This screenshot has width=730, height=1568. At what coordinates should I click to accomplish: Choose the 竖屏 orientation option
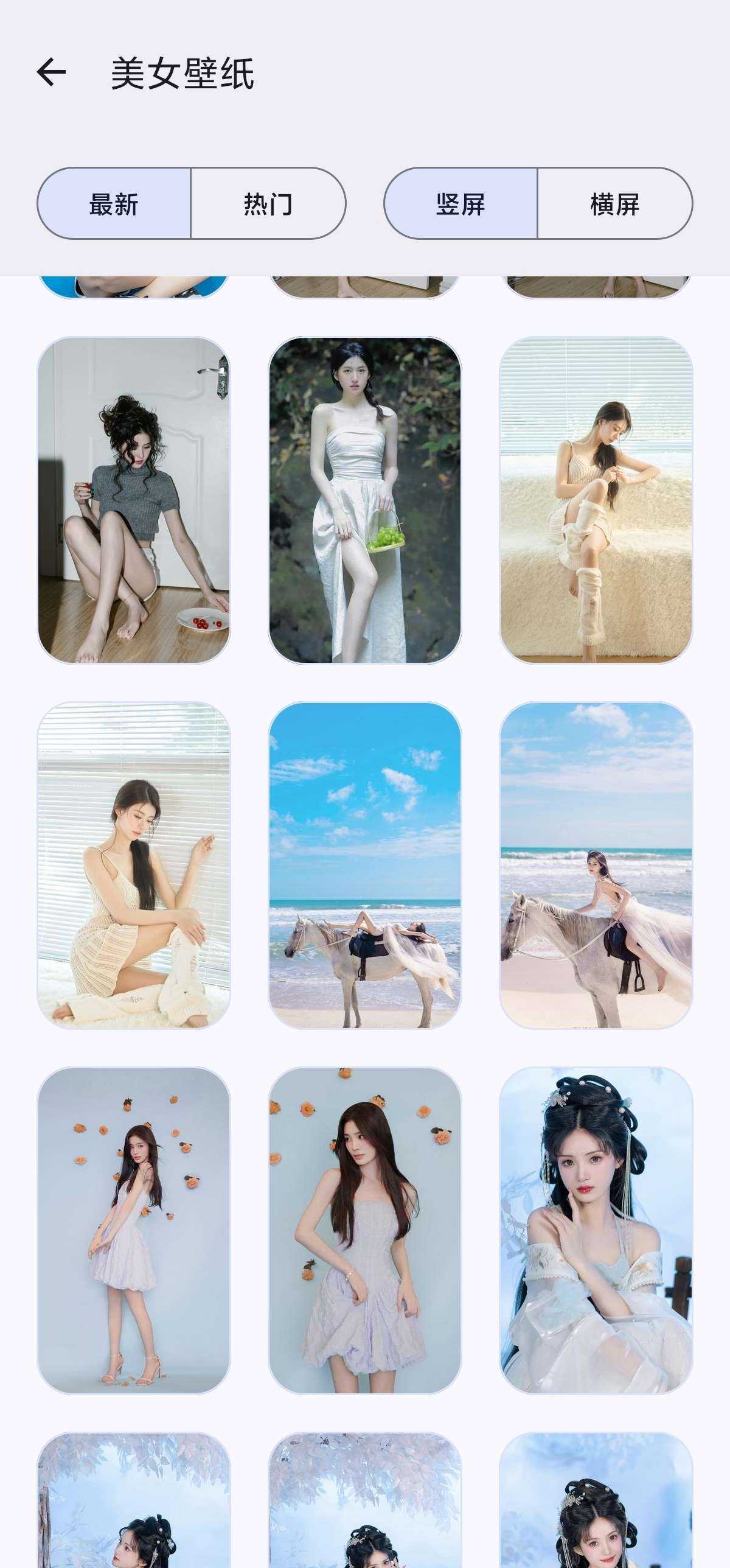461,203
